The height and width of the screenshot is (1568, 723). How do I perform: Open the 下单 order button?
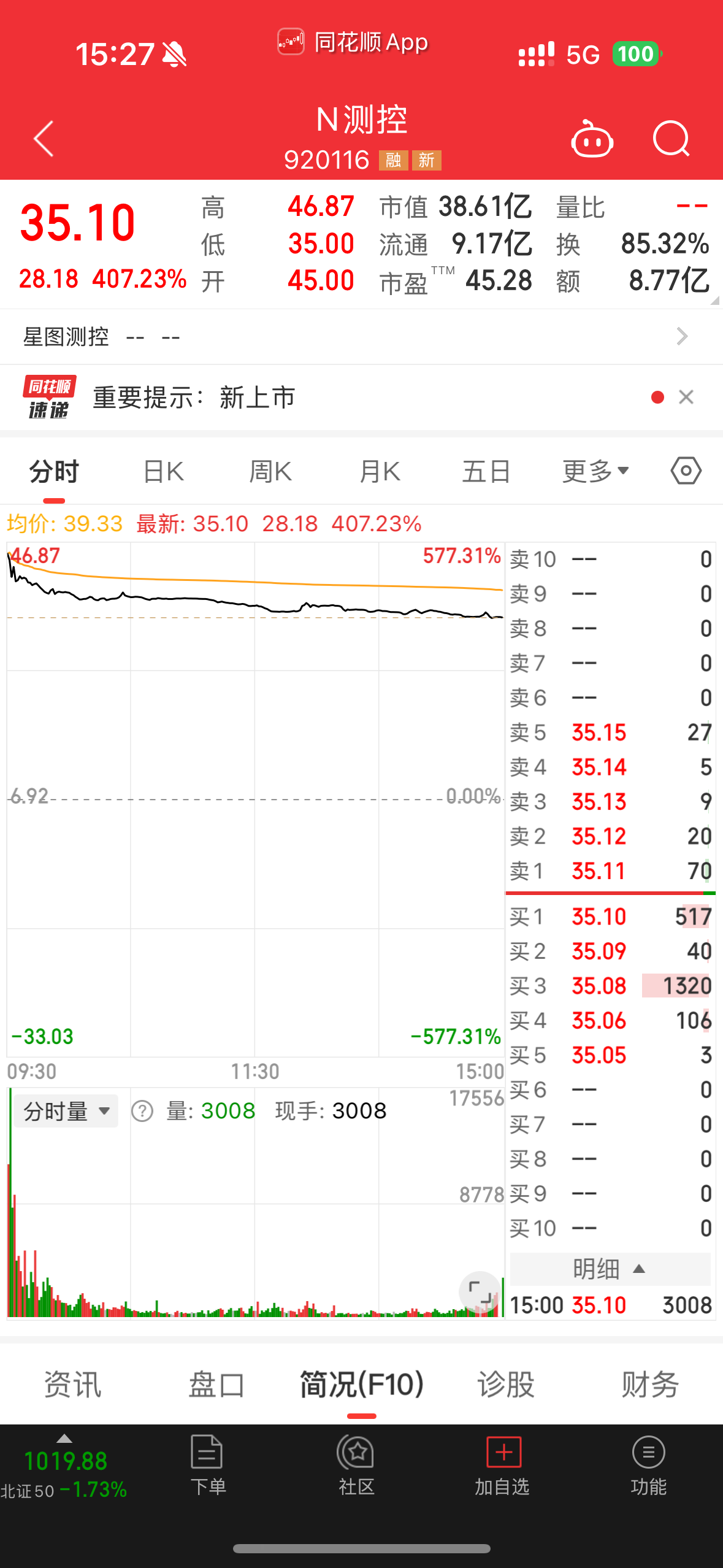207,1465
